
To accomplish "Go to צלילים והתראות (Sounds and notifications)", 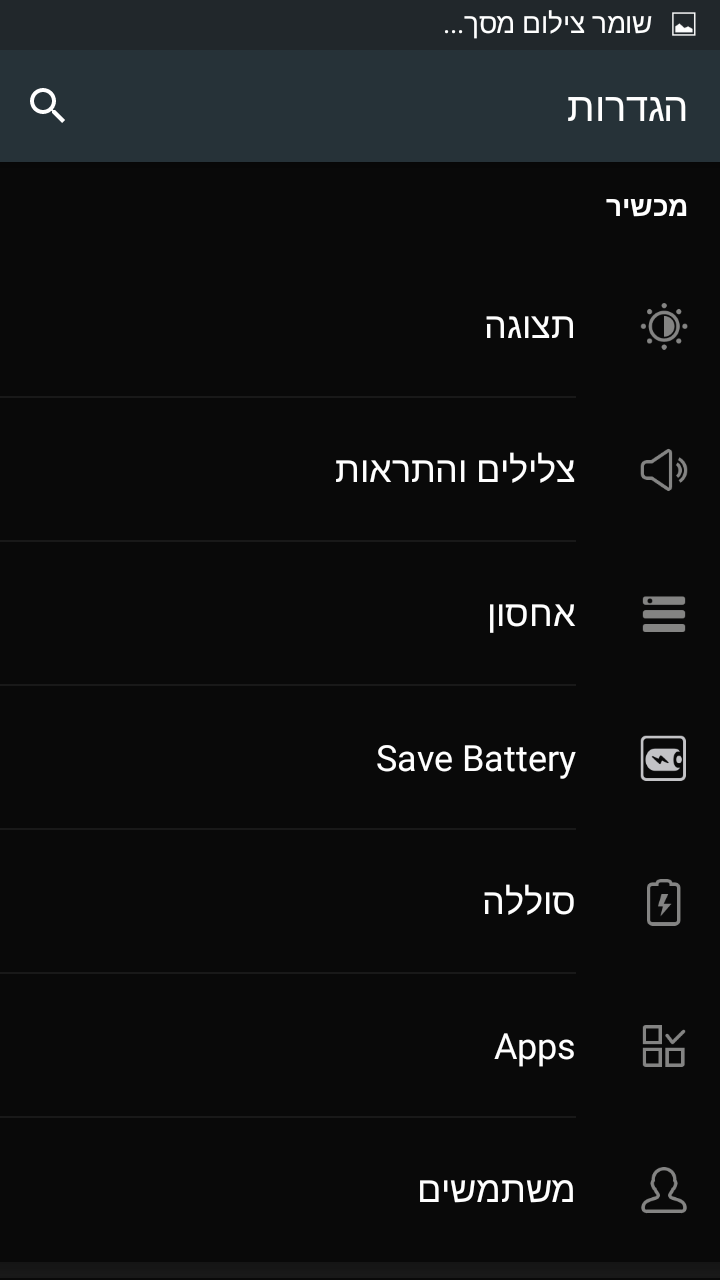I will pos(456,470).
